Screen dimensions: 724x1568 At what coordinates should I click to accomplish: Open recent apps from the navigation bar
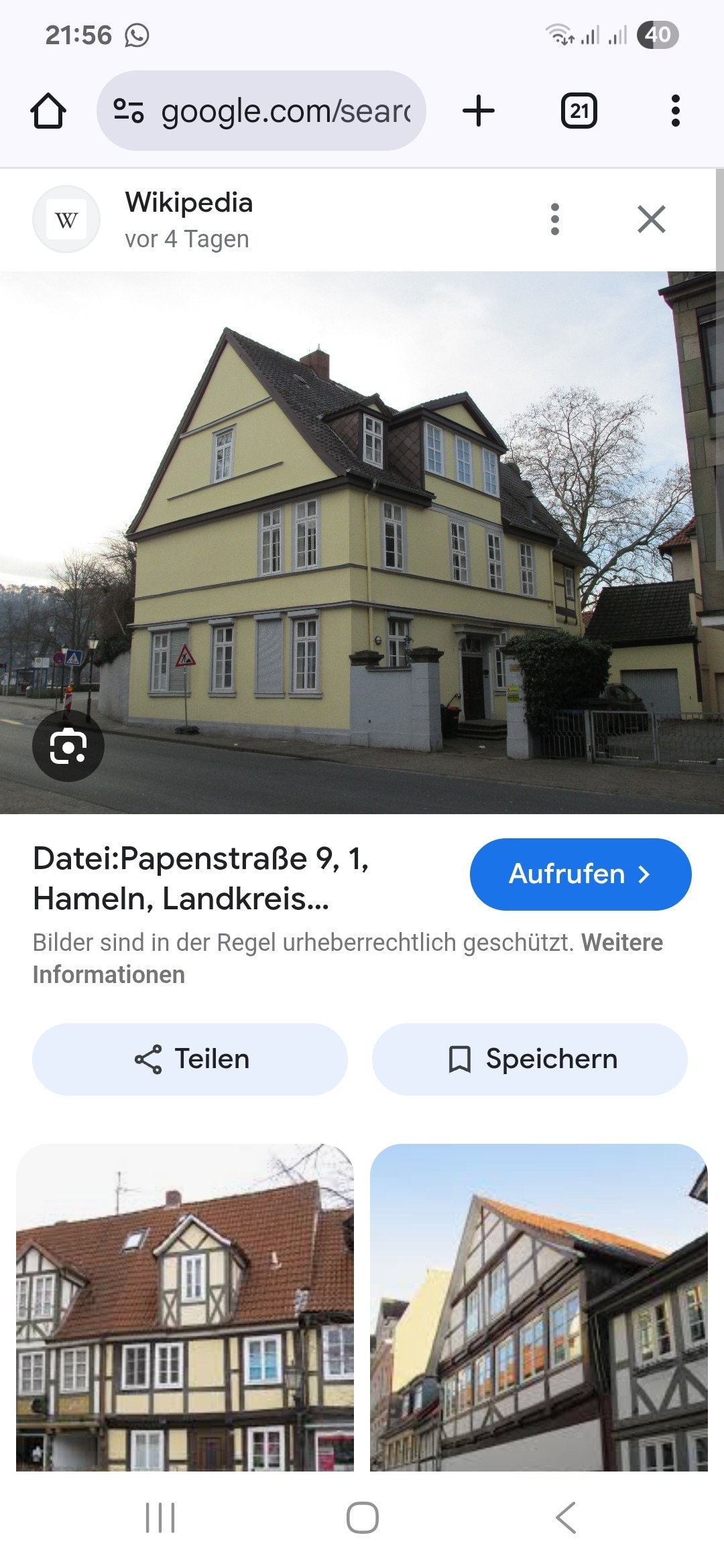coord(160,1517)
